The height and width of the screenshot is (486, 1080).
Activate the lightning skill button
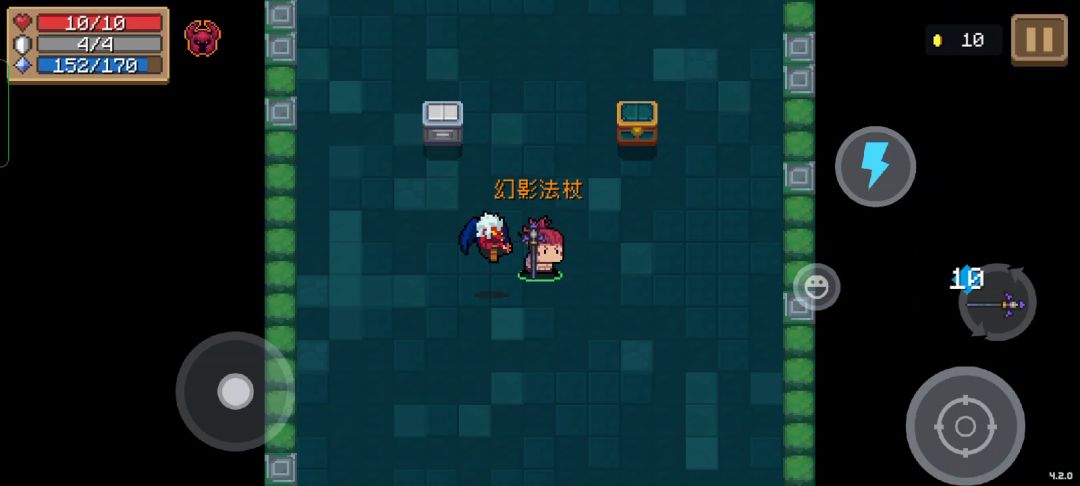875,166
